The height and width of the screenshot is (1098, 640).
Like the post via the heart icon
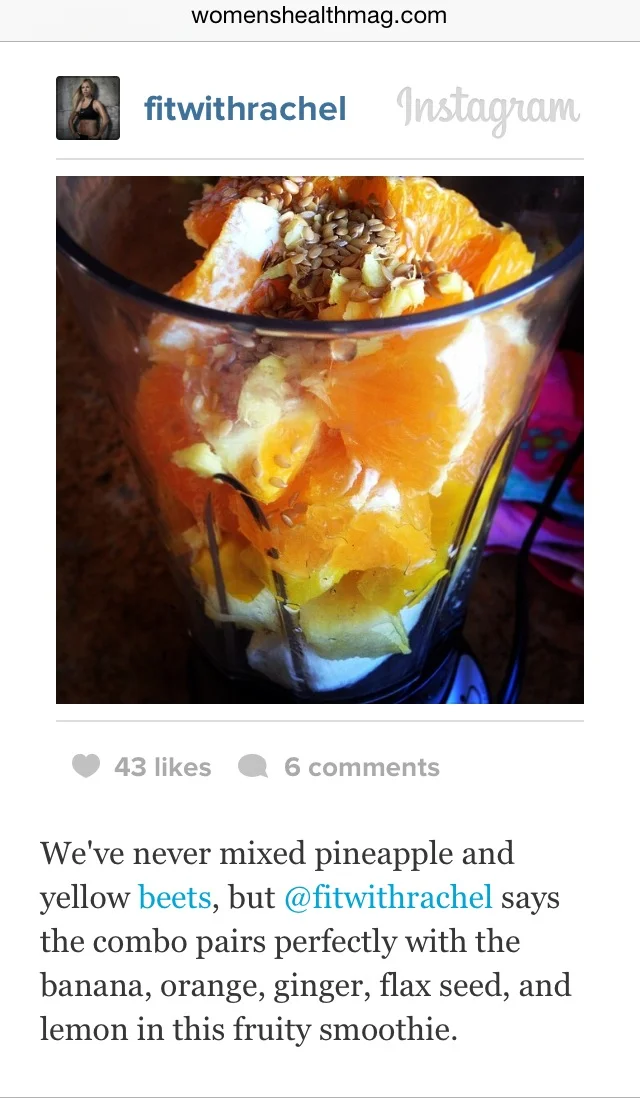coord(85,766)
